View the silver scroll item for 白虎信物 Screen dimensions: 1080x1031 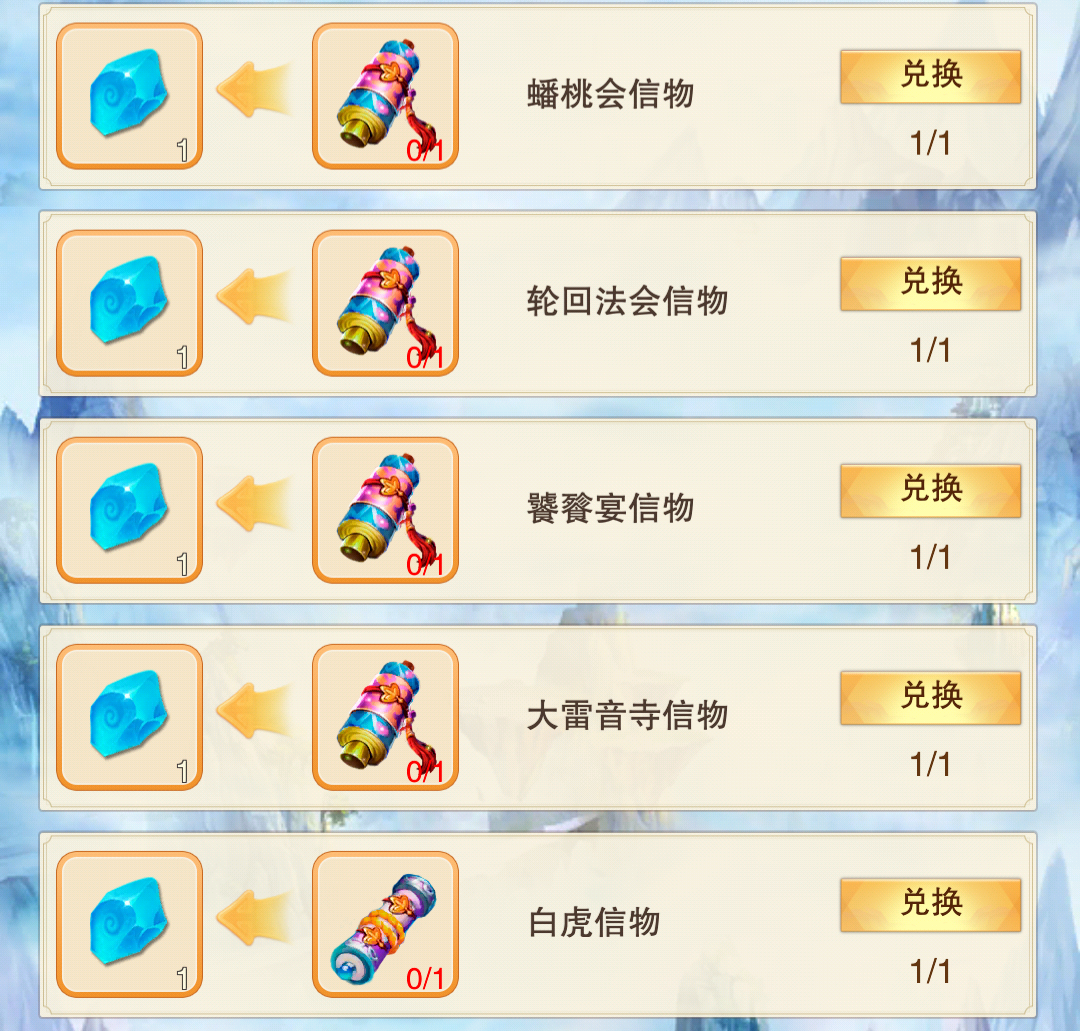385,924
